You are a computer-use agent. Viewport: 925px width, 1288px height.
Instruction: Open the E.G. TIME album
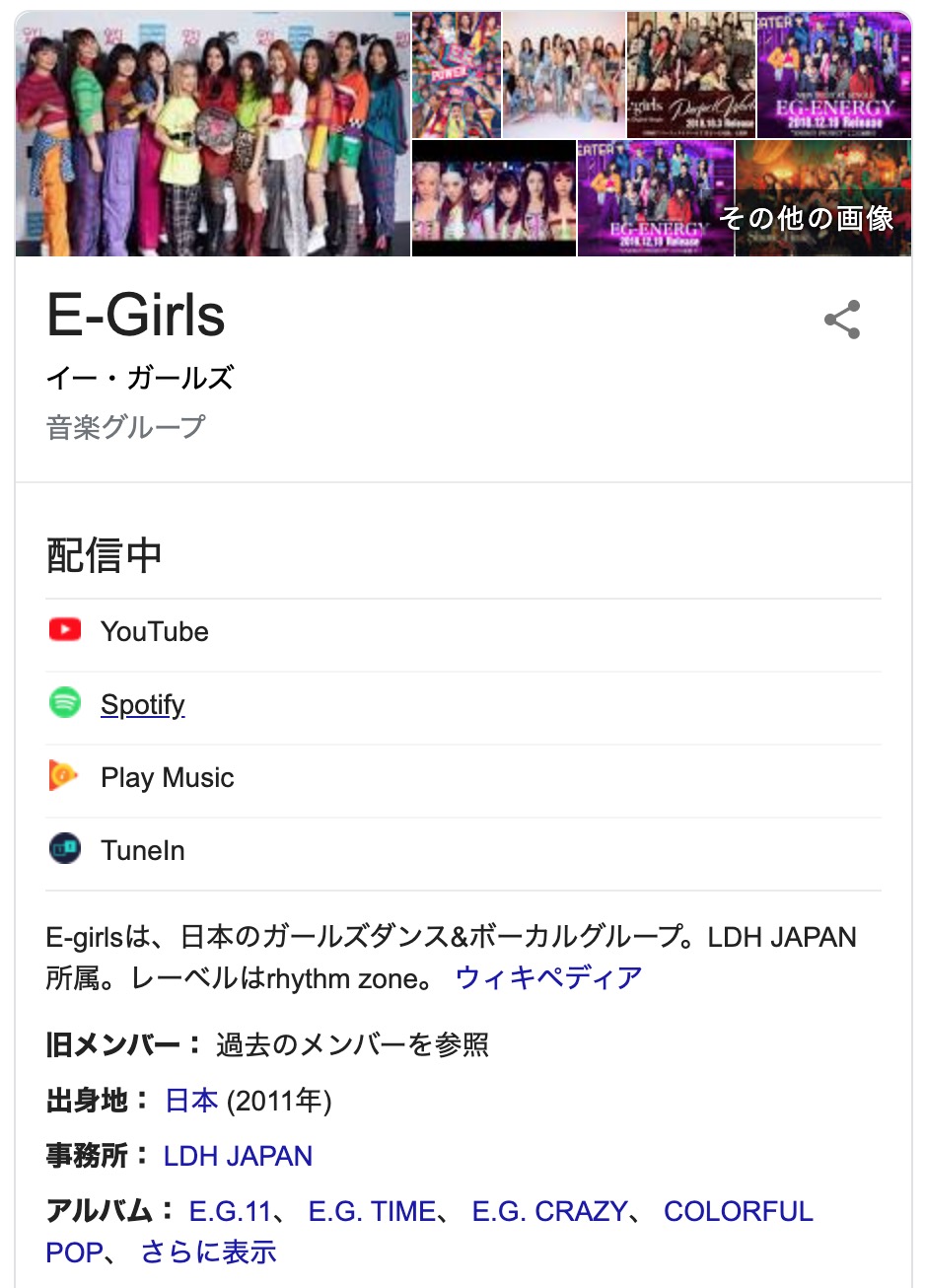click(x=372, y=1211)
